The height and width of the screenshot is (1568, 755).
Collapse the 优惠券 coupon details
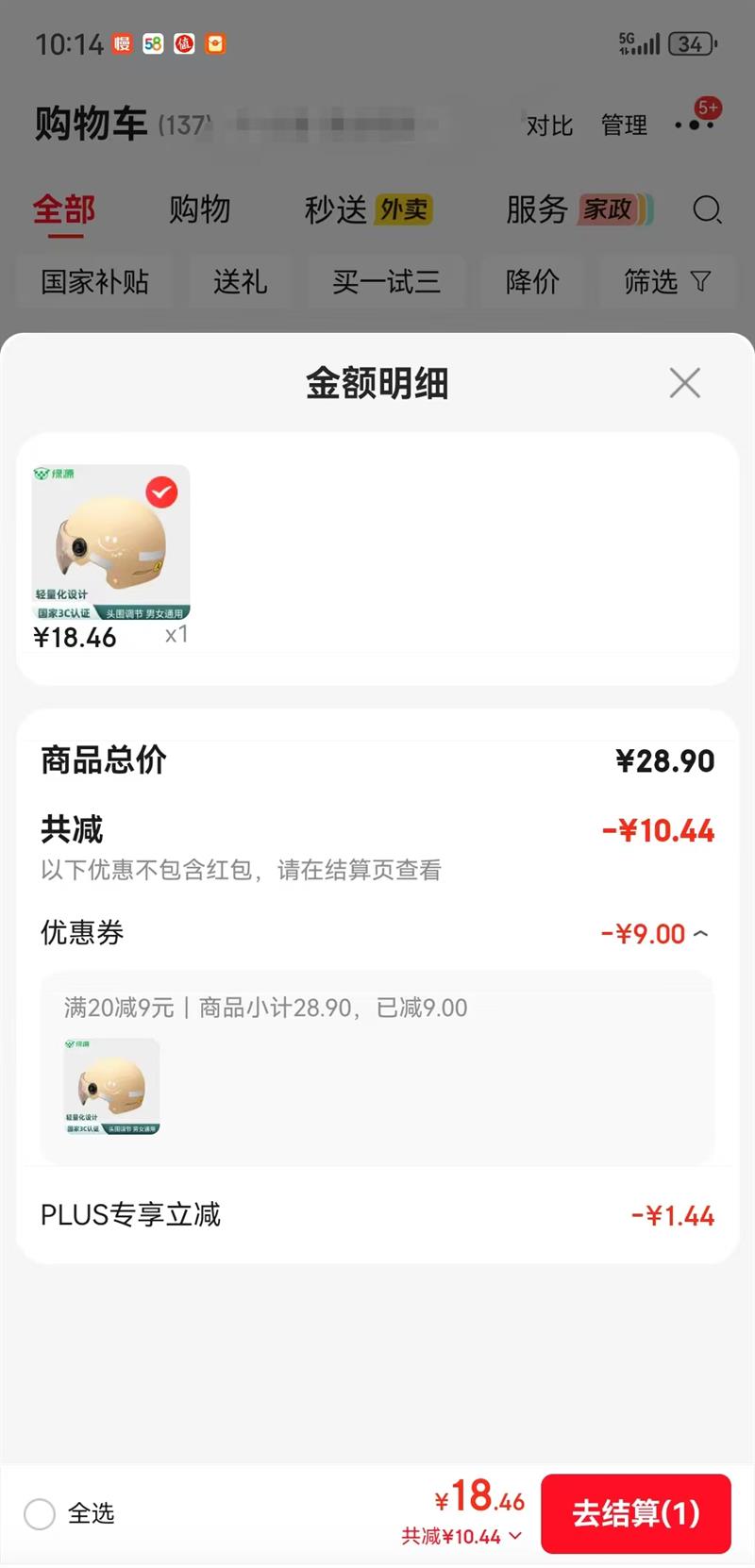(x=700, y=933)
